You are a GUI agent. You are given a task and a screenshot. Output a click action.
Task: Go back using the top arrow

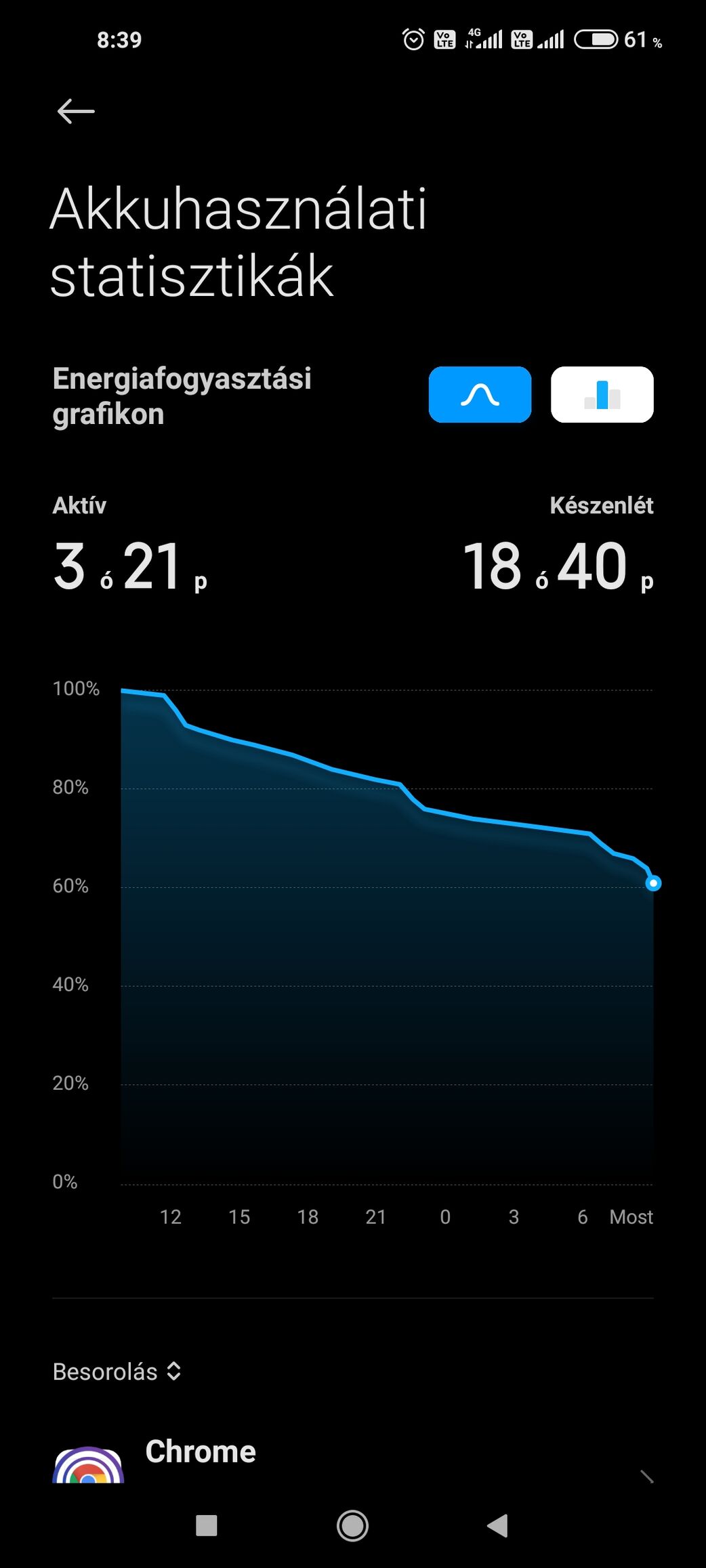point(76,112)
